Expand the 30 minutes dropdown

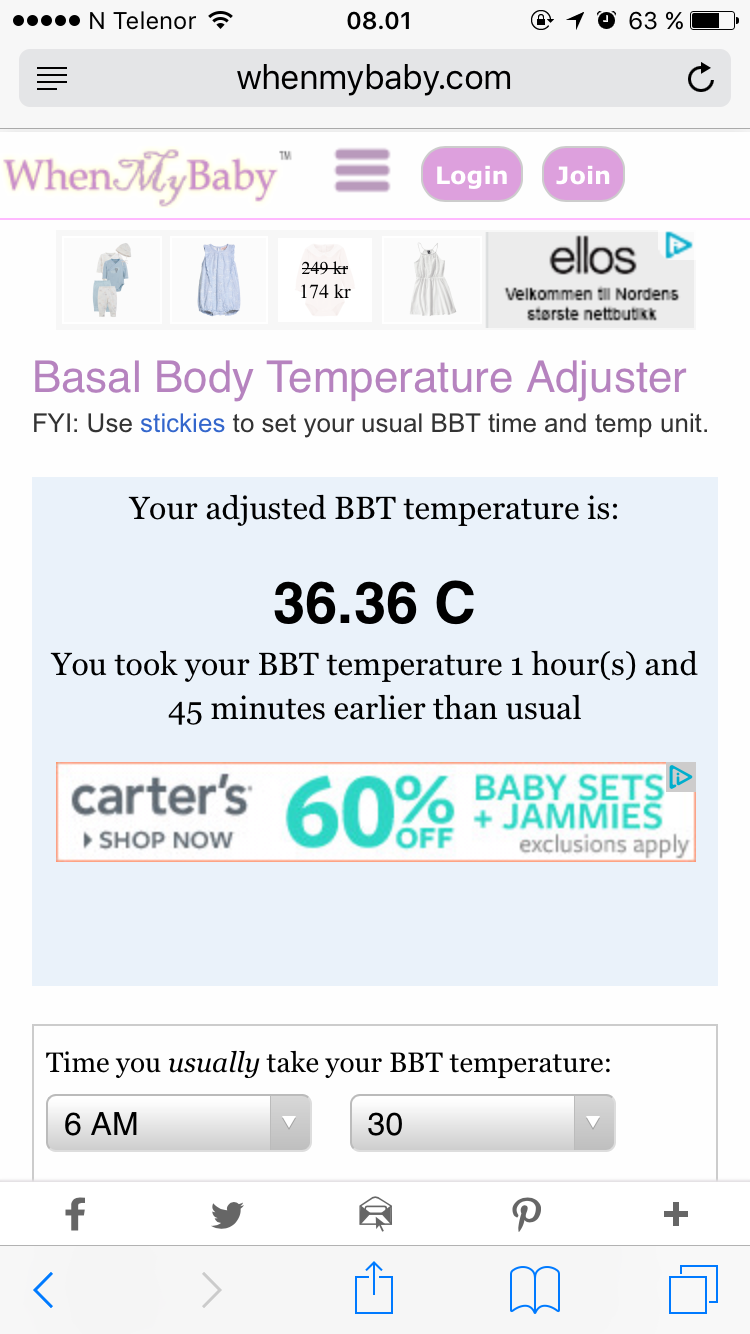pyautogui.click(x=482, y=1123)
